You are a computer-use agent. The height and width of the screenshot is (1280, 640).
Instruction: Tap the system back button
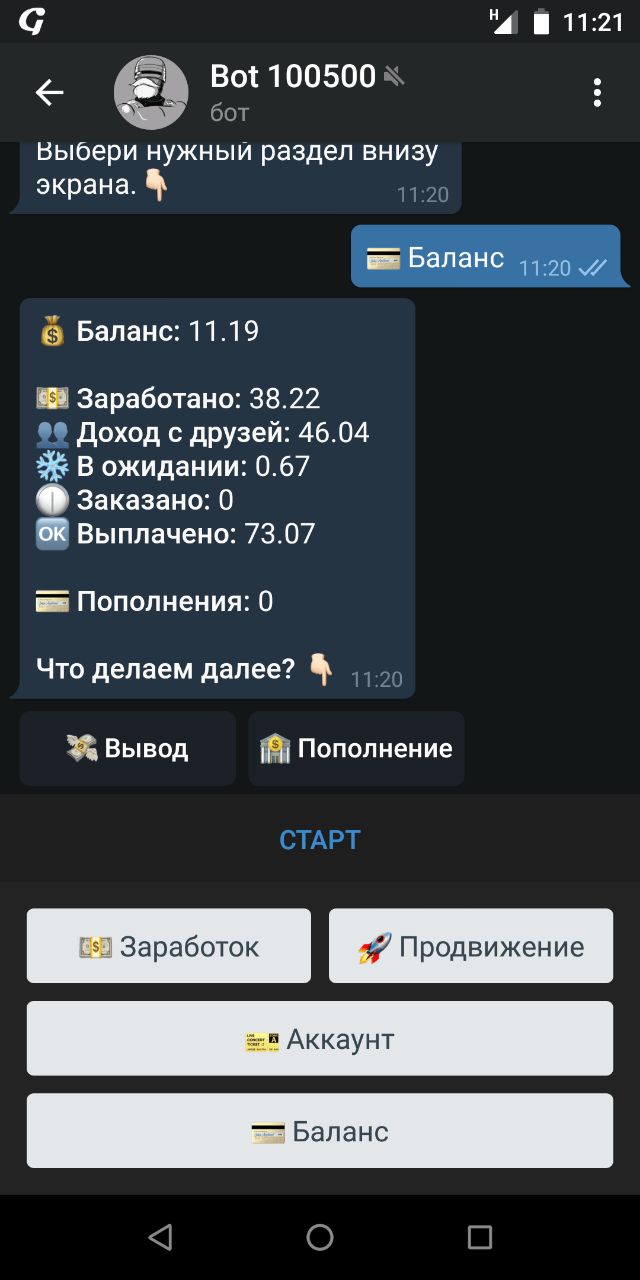(x=160, y=1237)
